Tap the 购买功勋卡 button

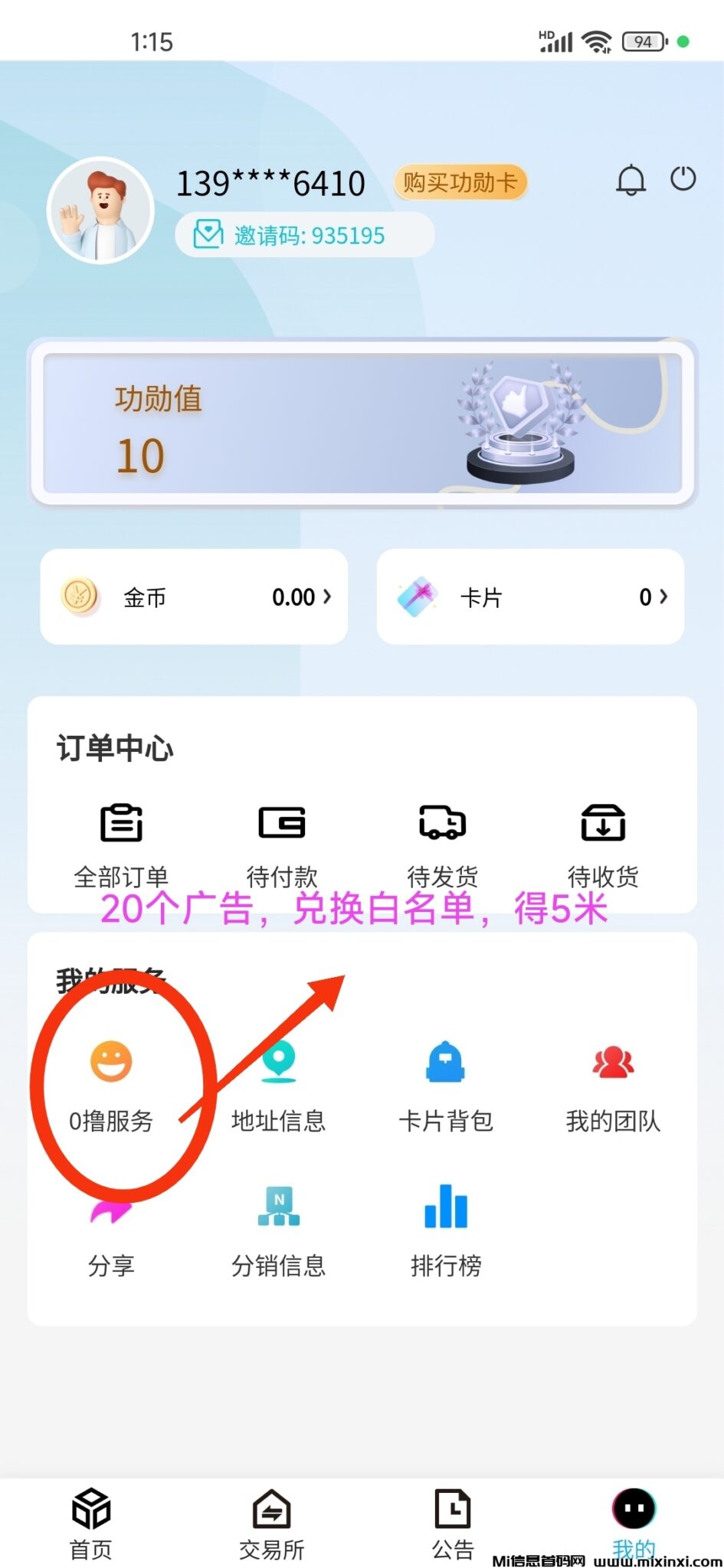[460, 183]
